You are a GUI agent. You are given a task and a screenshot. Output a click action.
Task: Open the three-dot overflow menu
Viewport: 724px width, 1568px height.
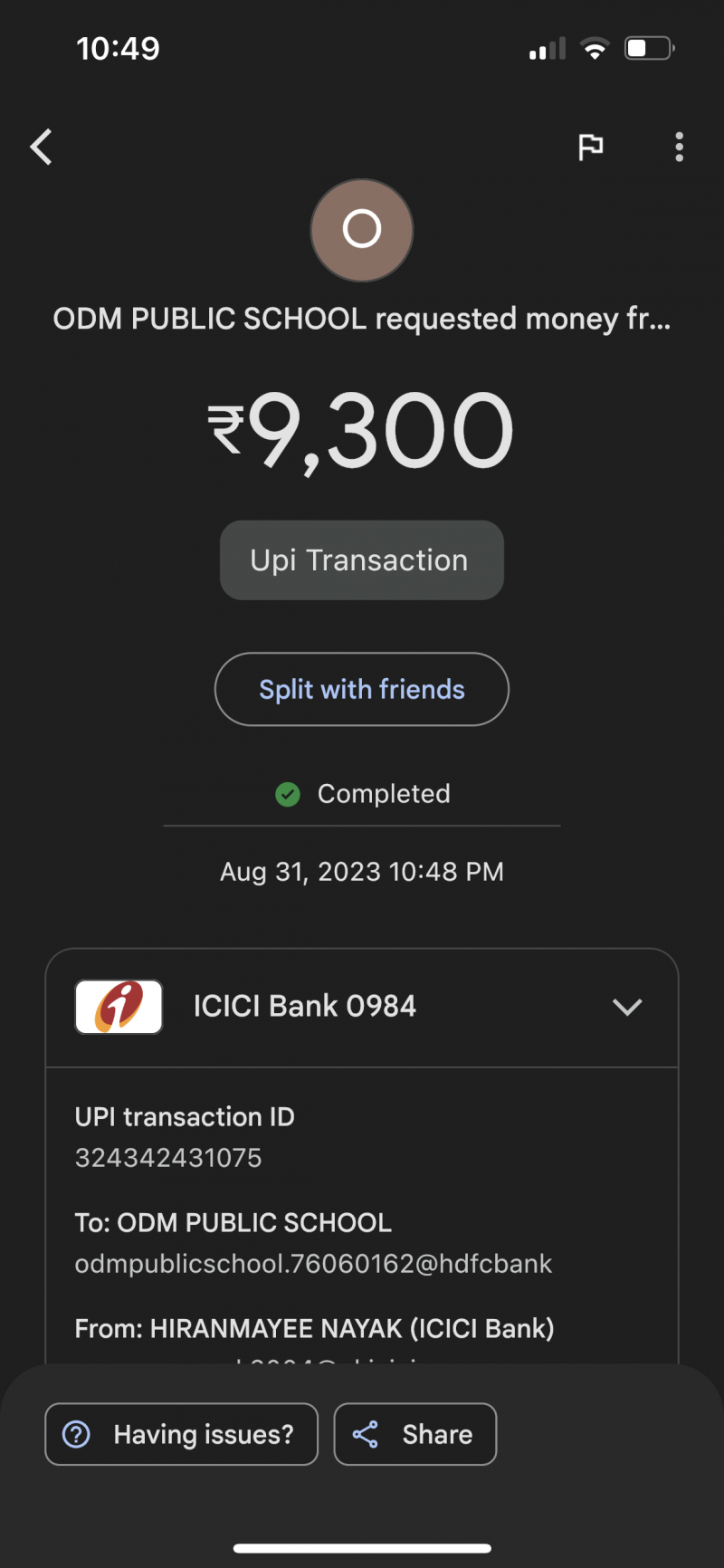[679, 147]
